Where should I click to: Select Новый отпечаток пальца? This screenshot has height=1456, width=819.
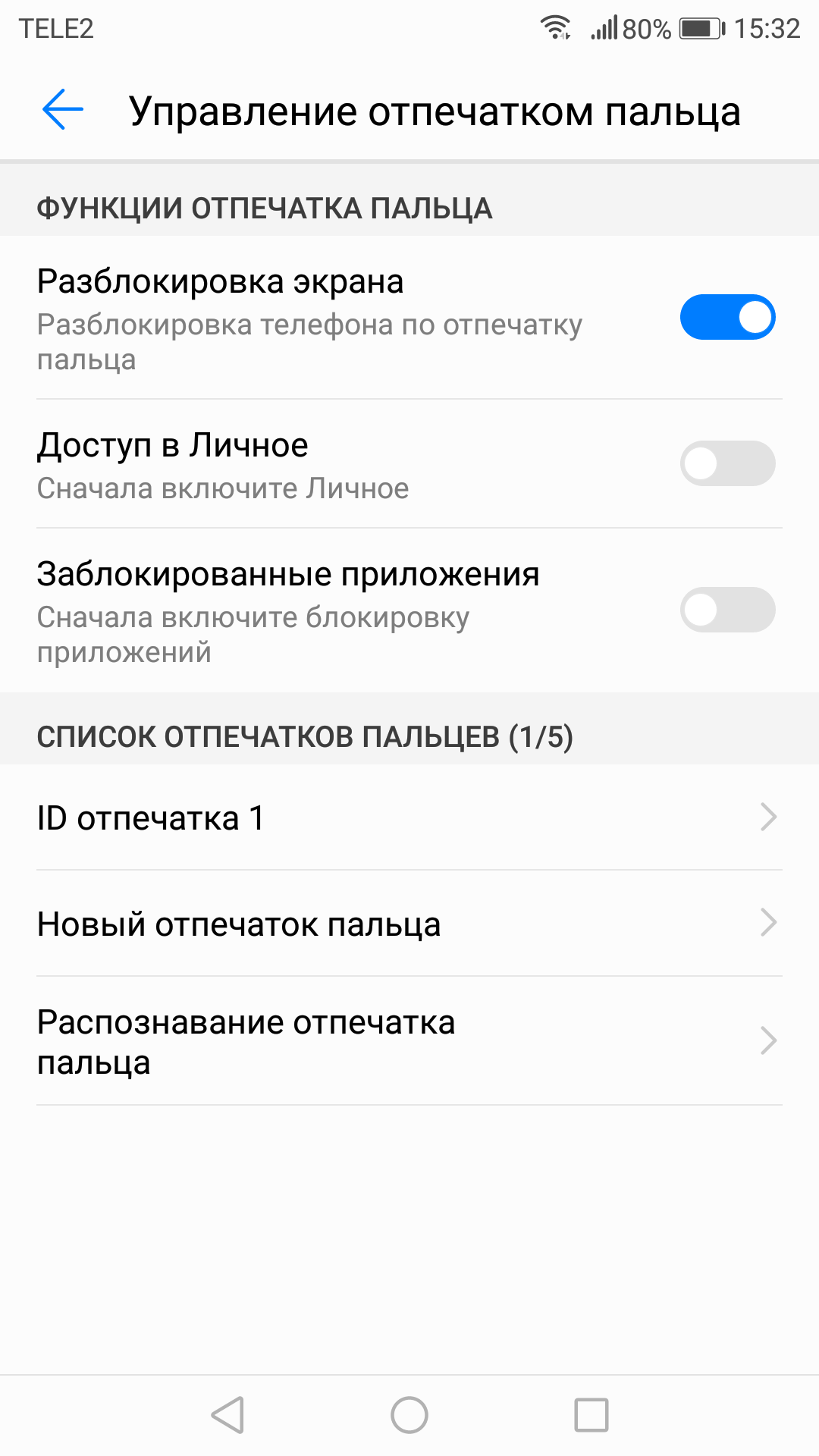409,924
